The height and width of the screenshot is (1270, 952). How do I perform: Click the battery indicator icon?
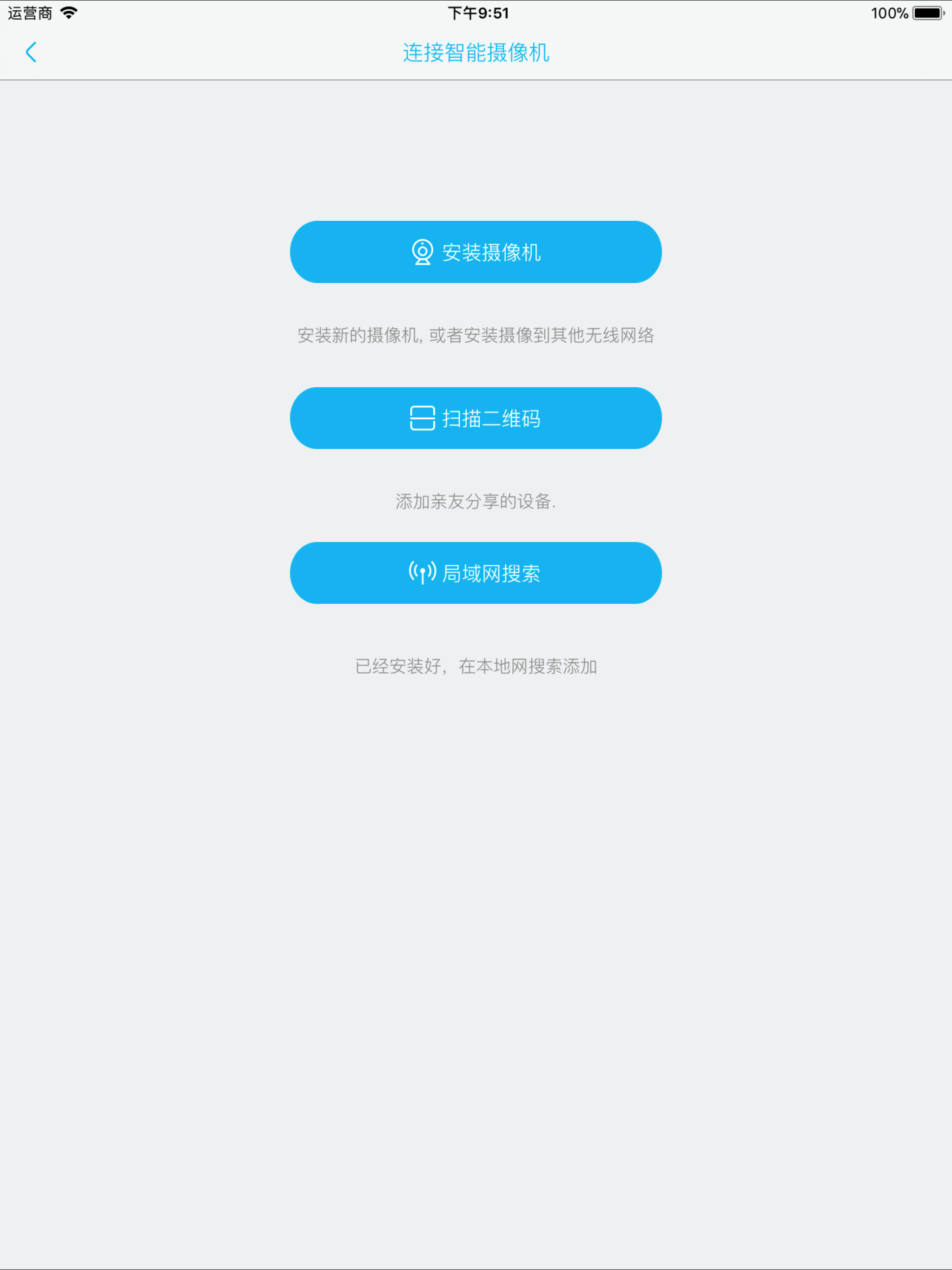click(927, 12)
